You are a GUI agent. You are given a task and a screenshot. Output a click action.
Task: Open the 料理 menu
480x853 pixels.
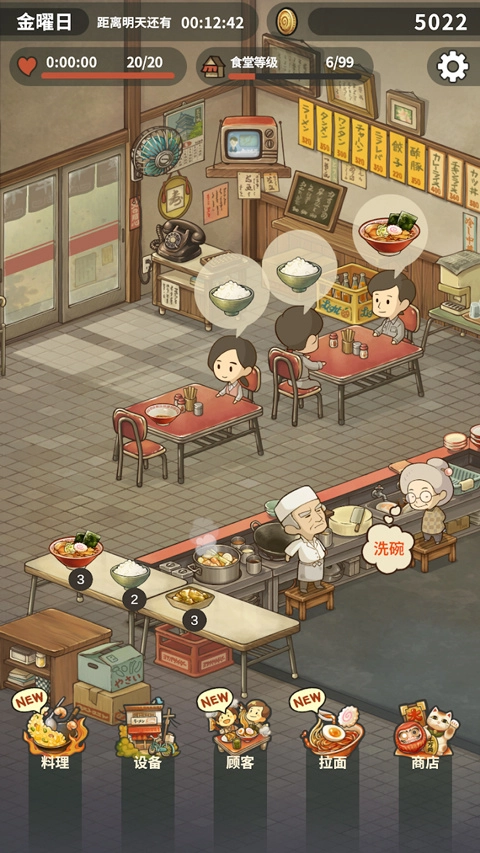(x=55, y=729)
